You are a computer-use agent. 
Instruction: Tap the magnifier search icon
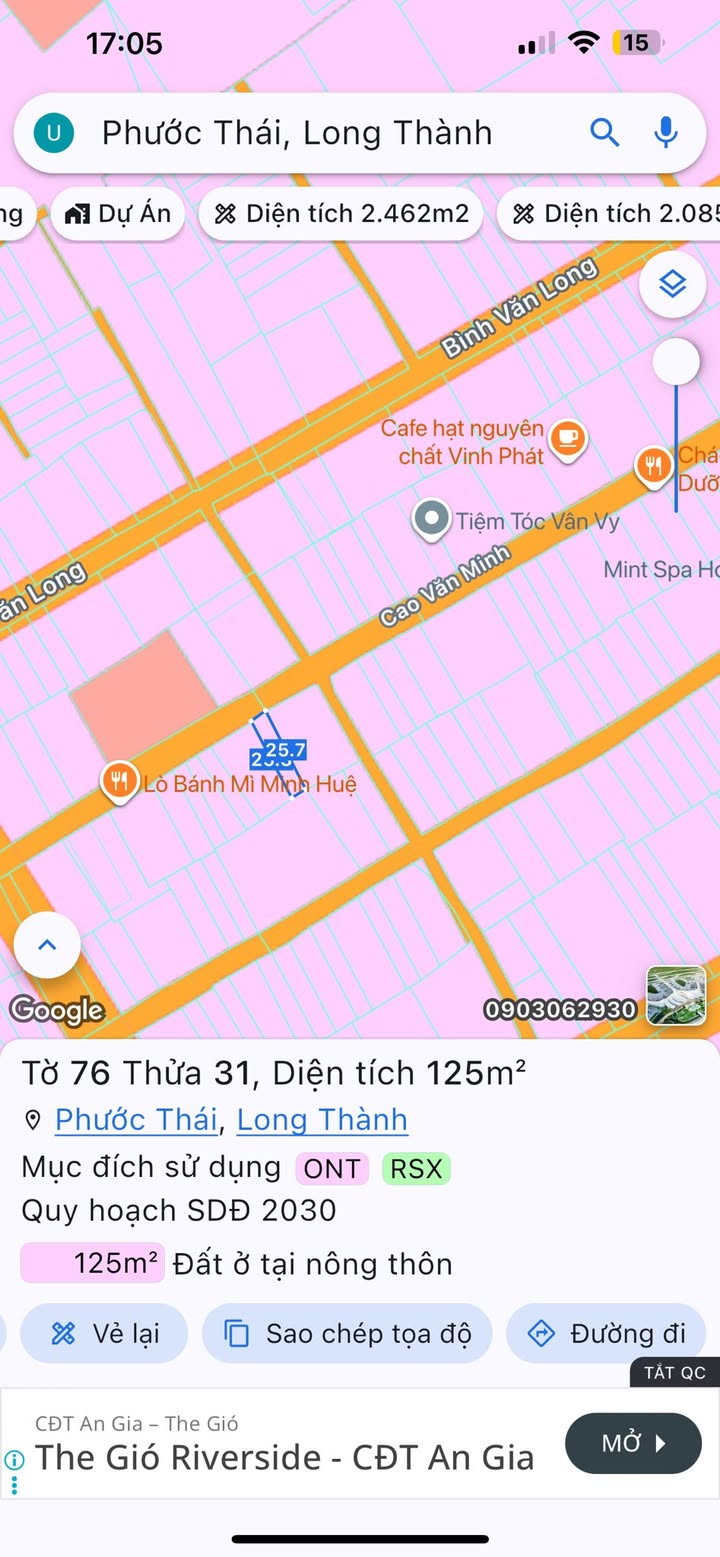coord(604,132)
